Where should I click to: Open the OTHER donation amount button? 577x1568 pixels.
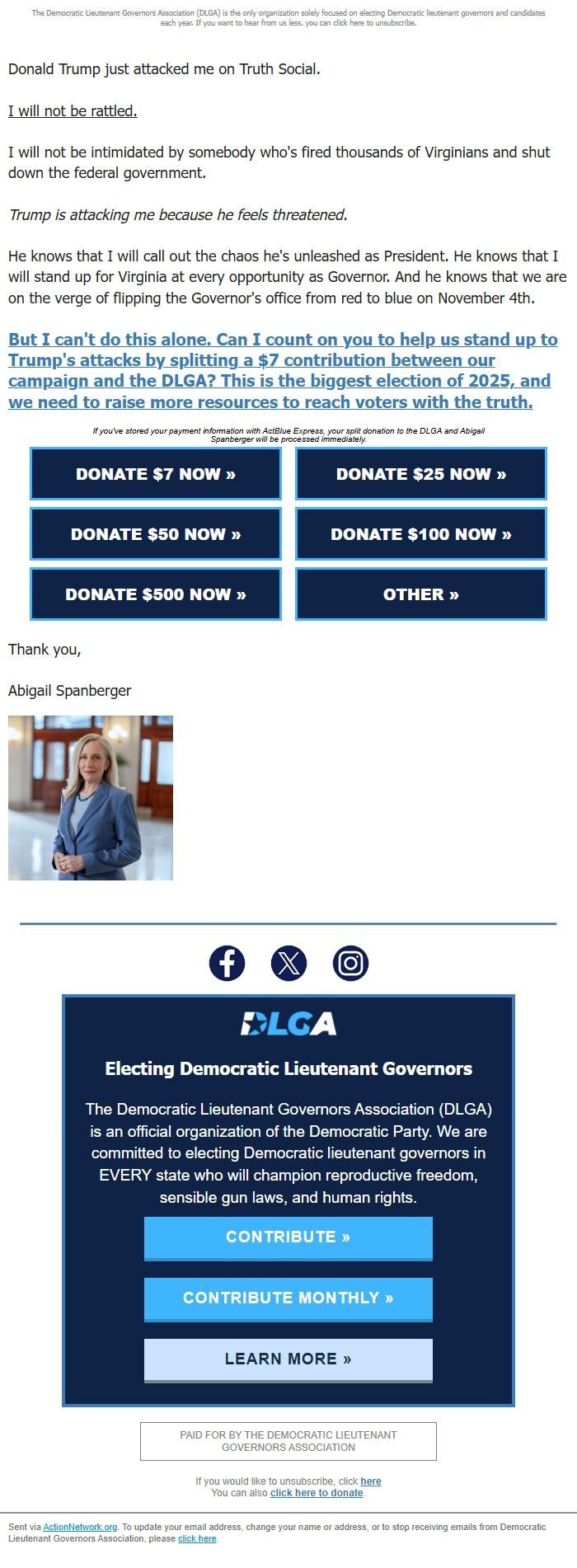click(421, 594)
